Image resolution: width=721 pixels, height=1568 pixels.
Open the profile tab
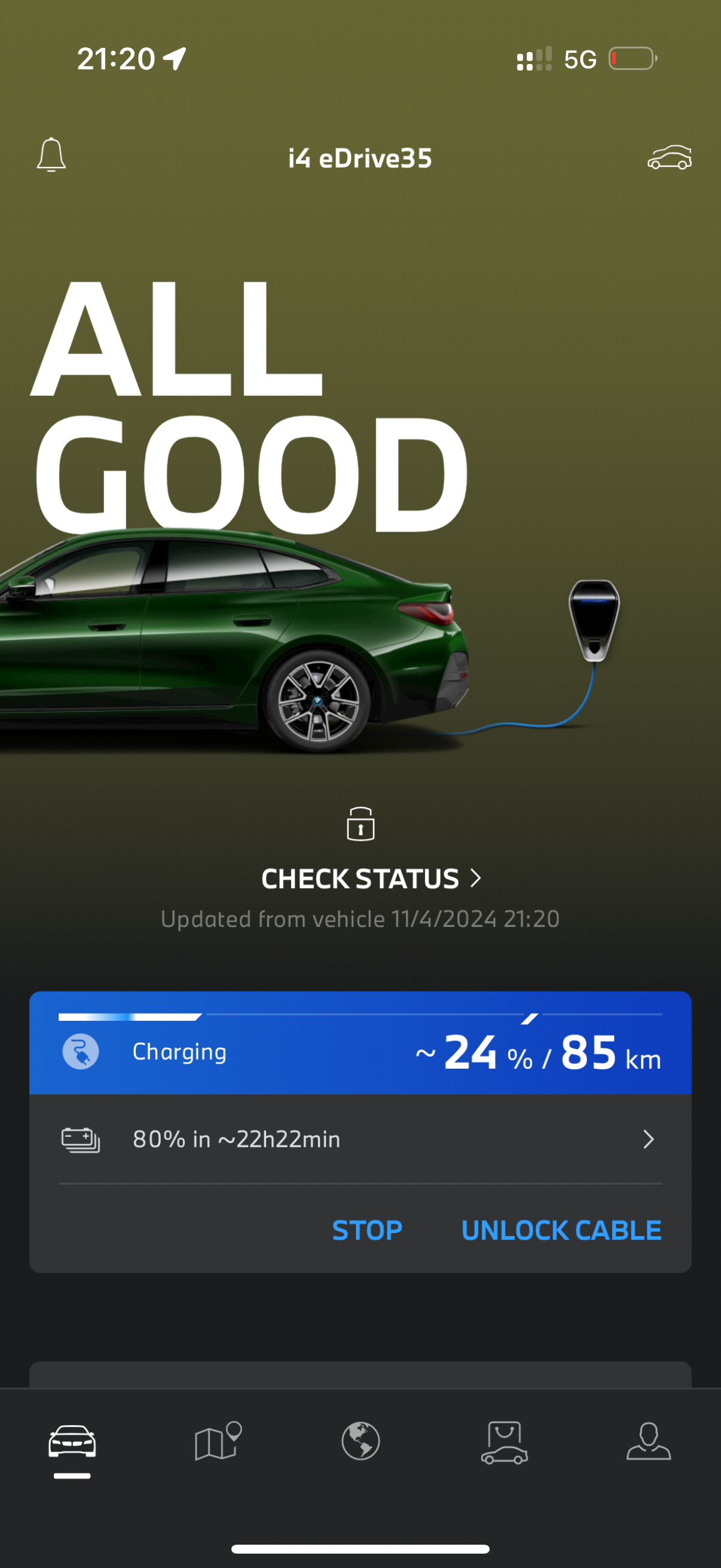[649, 1441]
